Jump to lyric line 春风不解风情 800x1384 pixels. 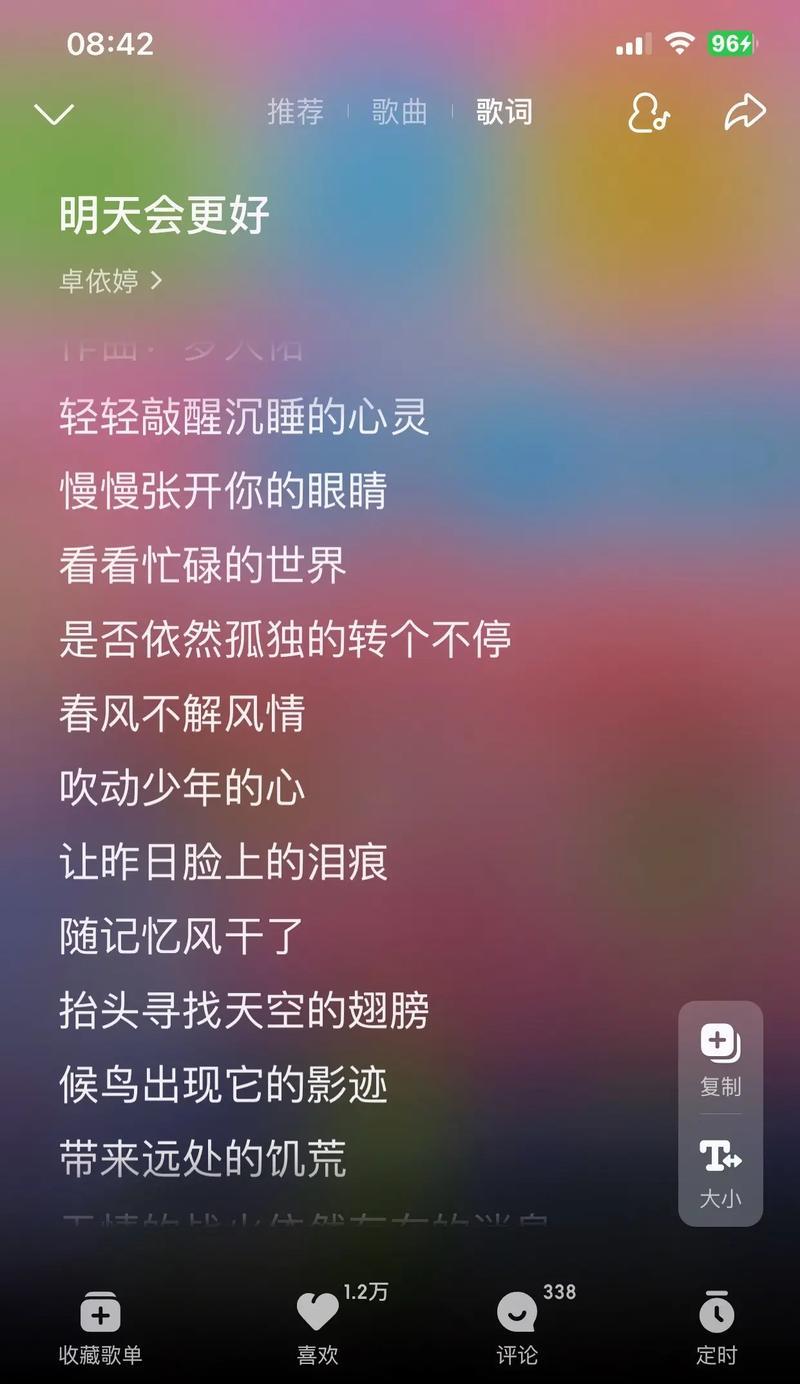(x=182, y=714)
